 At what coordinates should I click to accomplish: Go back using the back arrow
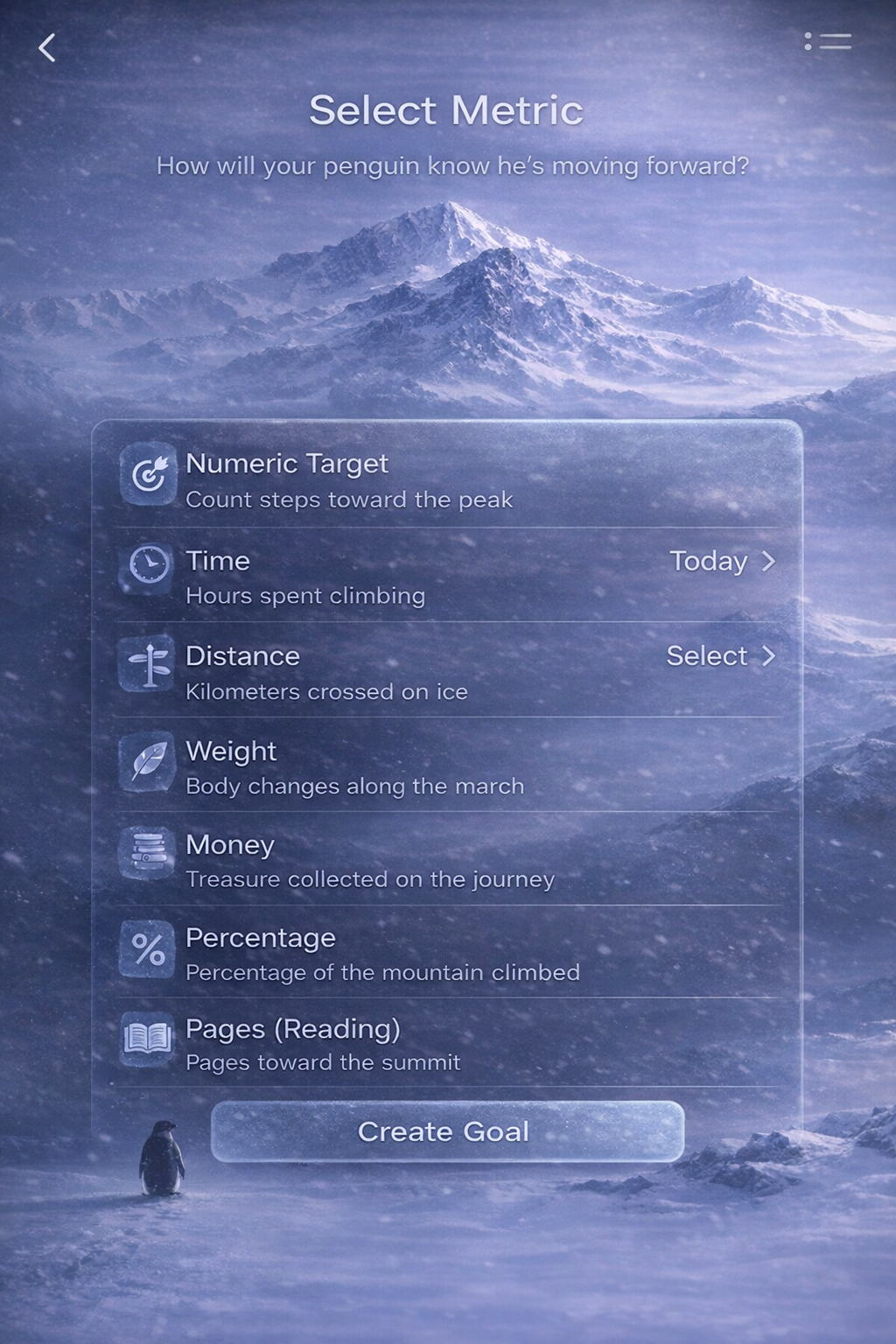click(46, 47)
